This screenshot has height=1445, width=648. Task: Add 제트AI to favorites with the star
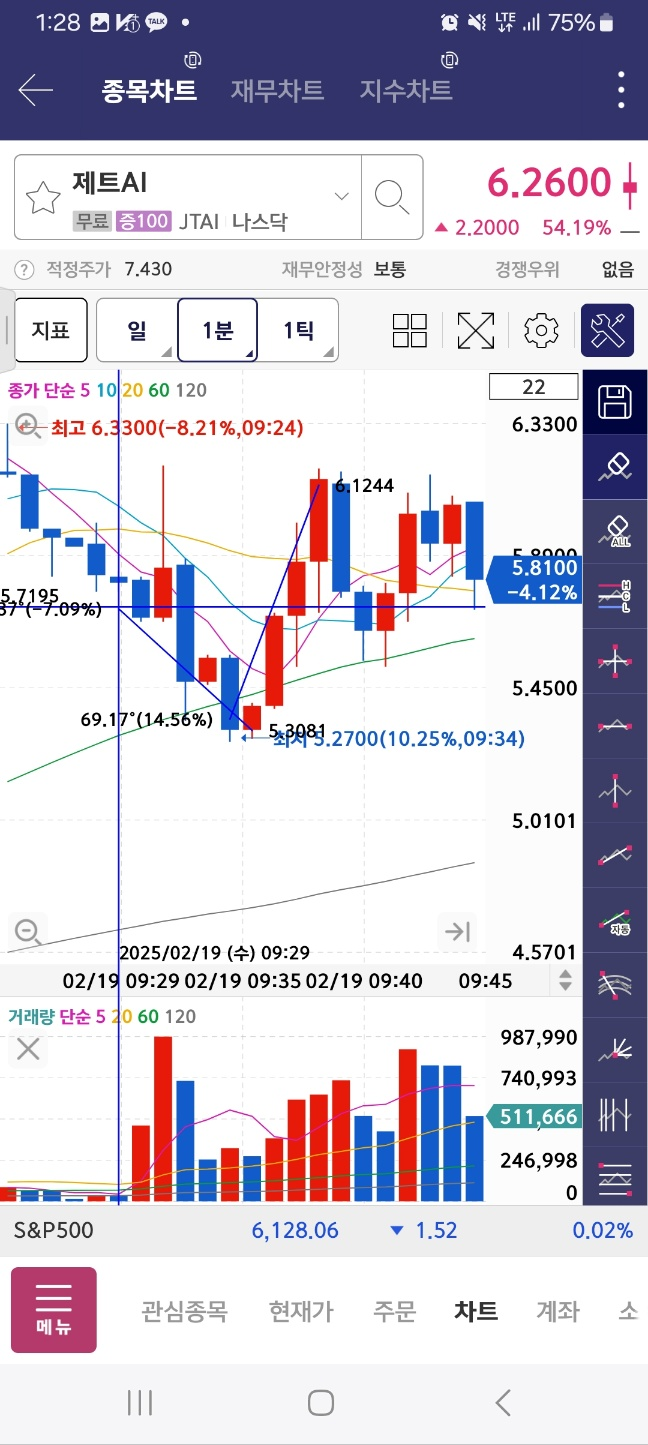(43, 198)
